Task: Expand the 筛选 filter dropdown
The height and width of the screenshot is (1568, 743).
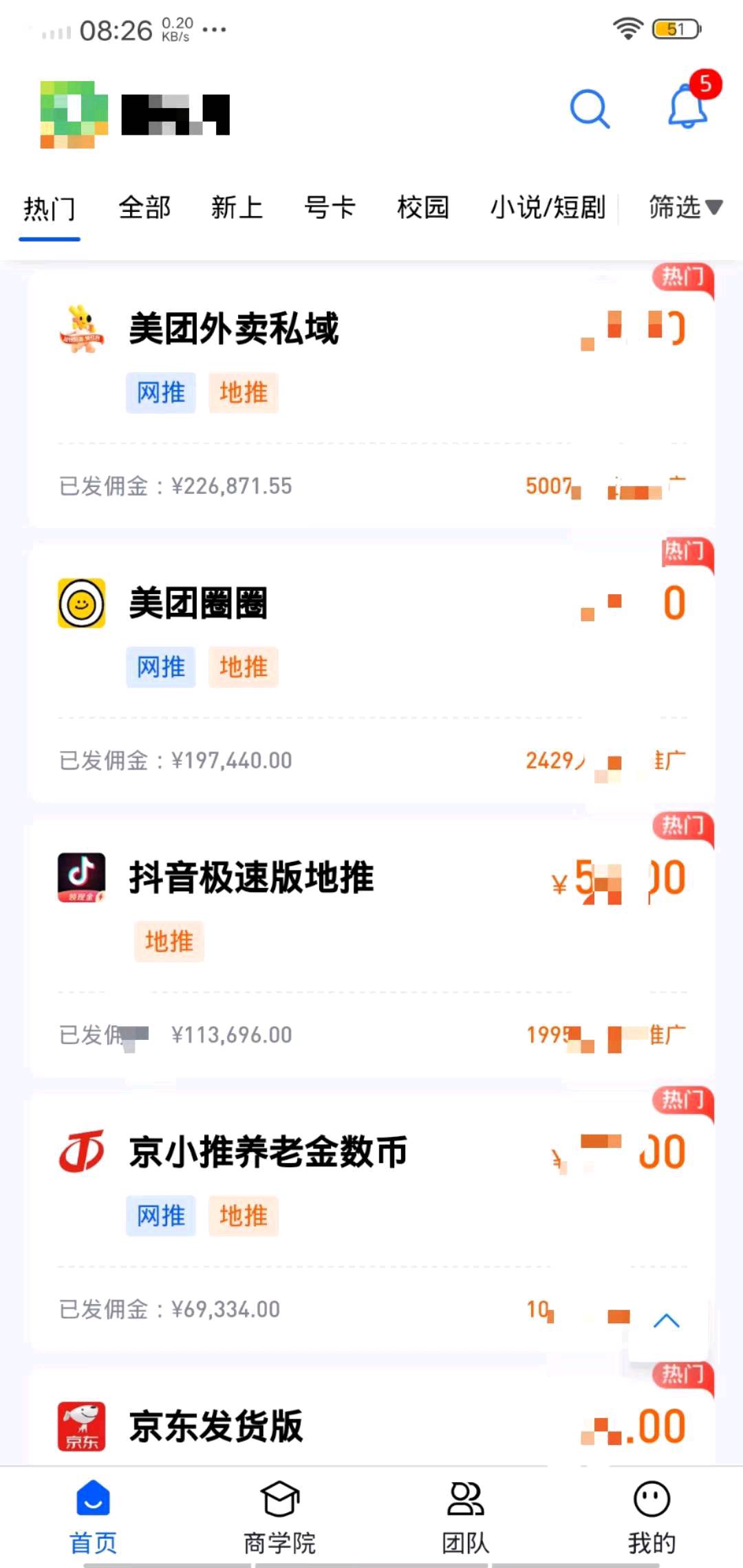Action: point(686,207)
